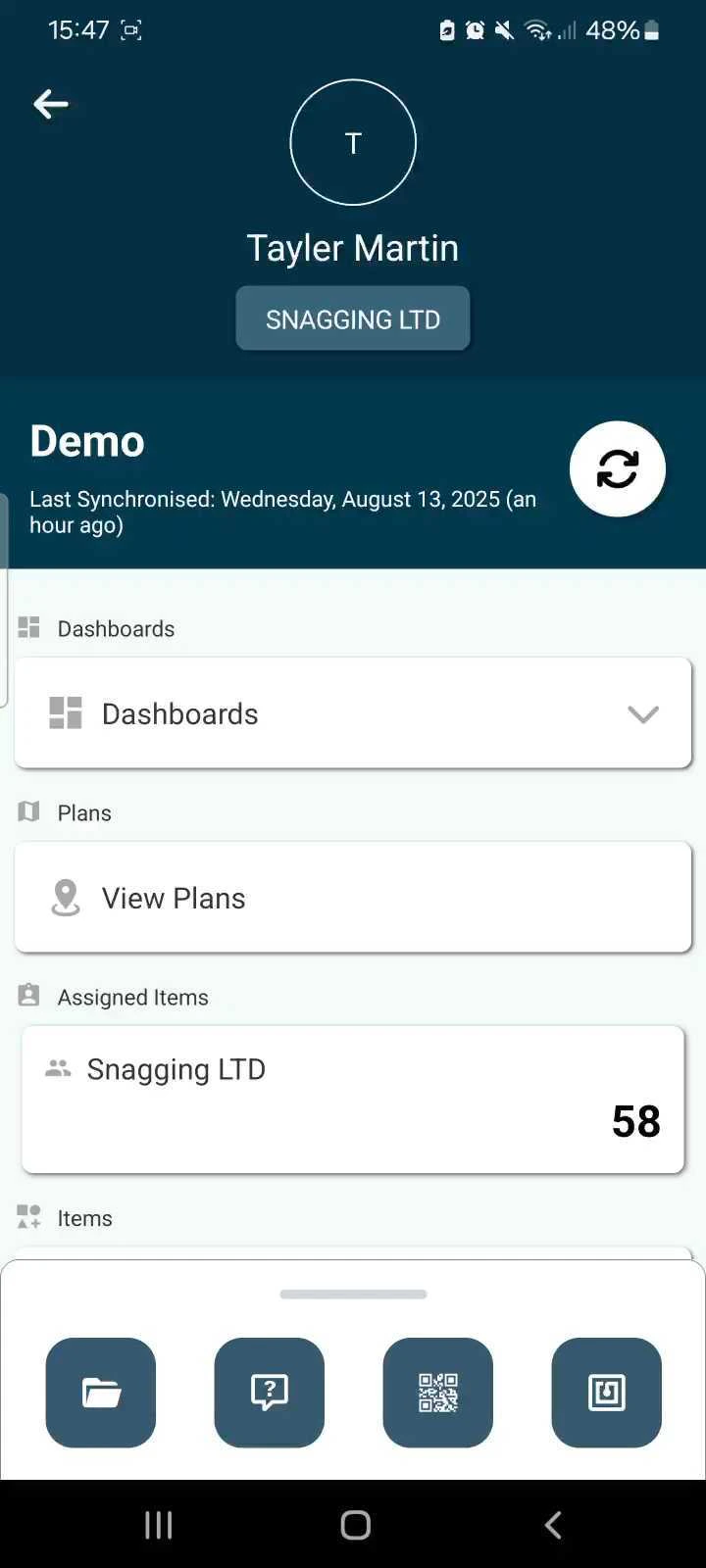The width and height of the screenshot is (706, 1568).
Task: Tap the clipboard icon beside Assigned Items
Action: 27,996
